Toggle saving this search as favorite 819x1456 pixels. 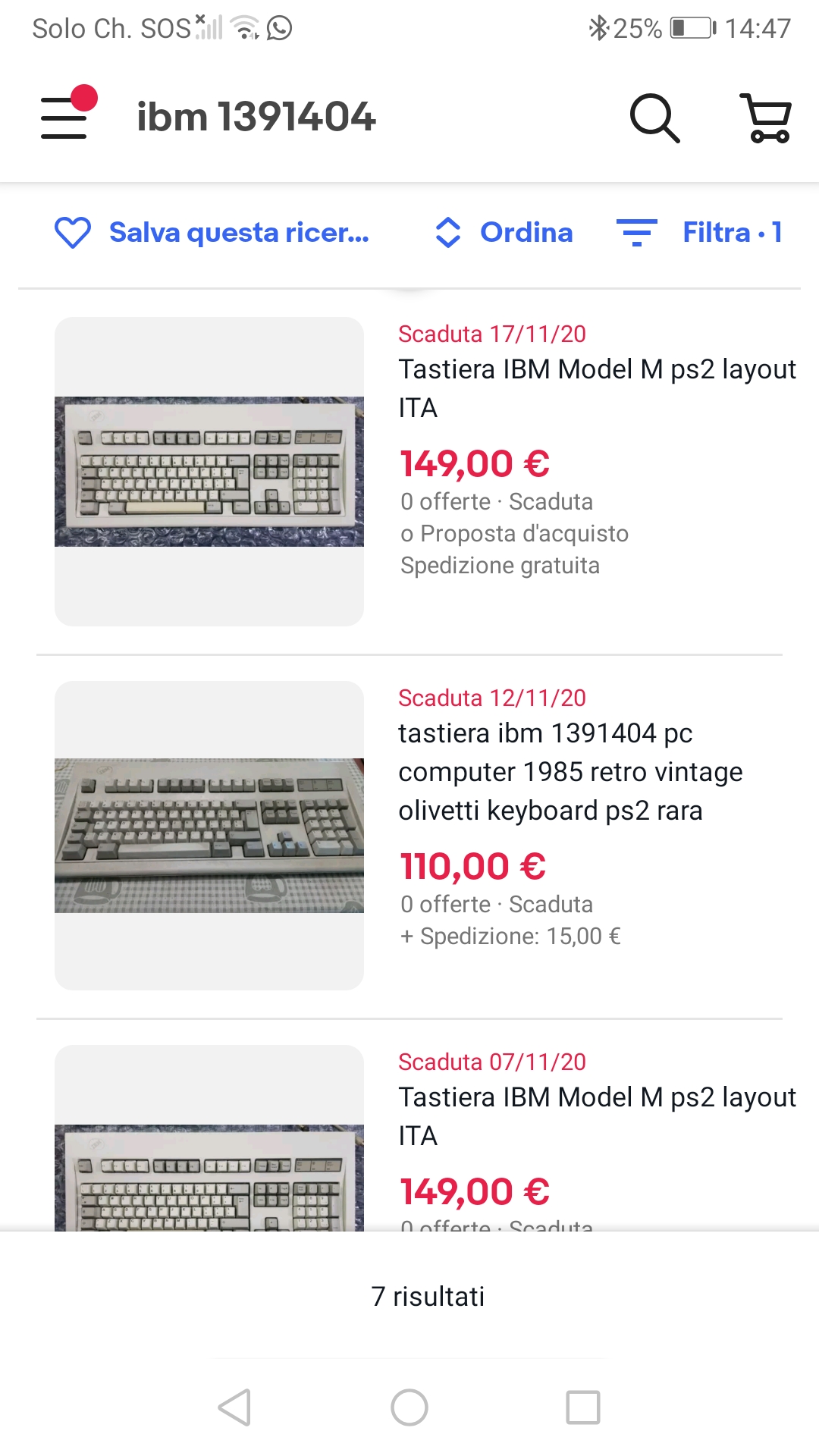click(212, 234)
